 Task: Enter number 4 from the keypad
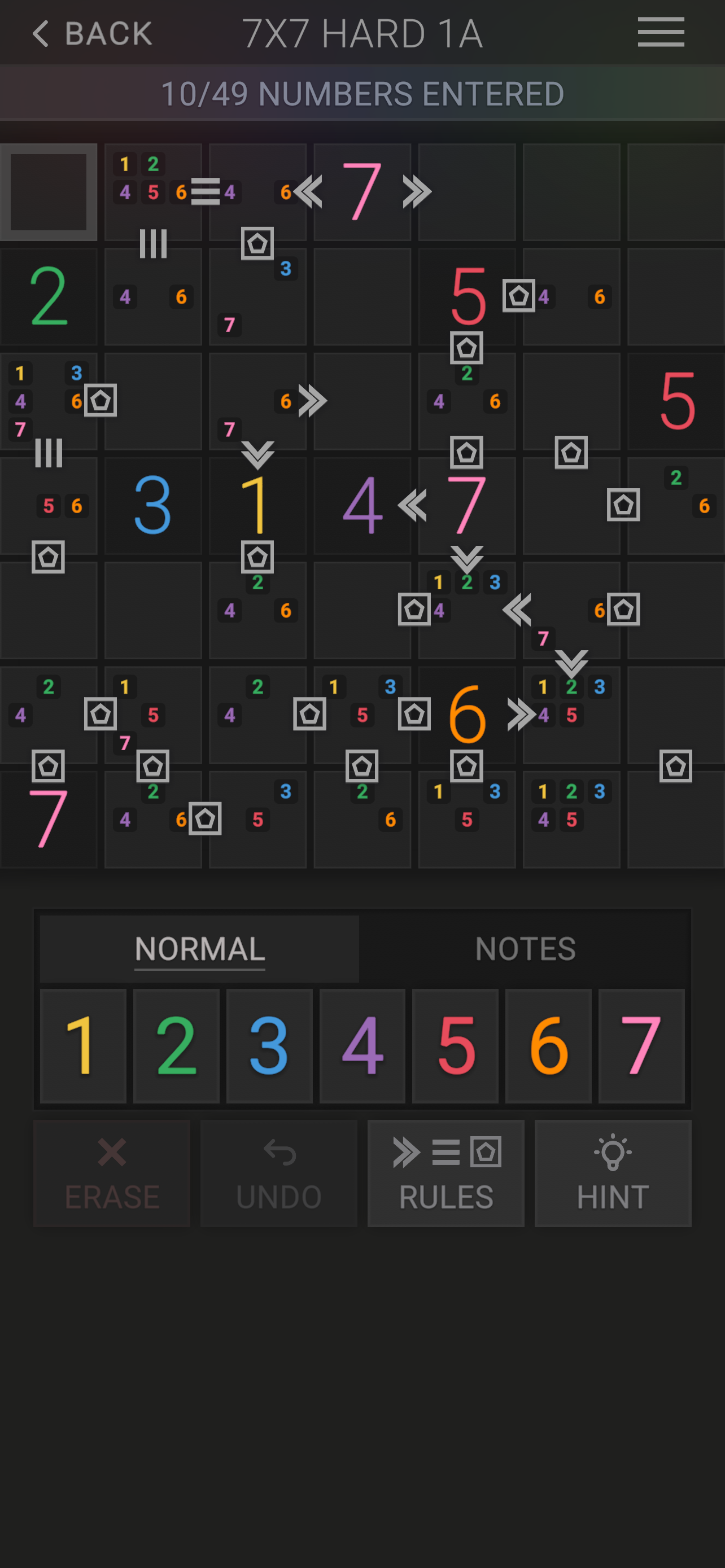[362, 1046]
